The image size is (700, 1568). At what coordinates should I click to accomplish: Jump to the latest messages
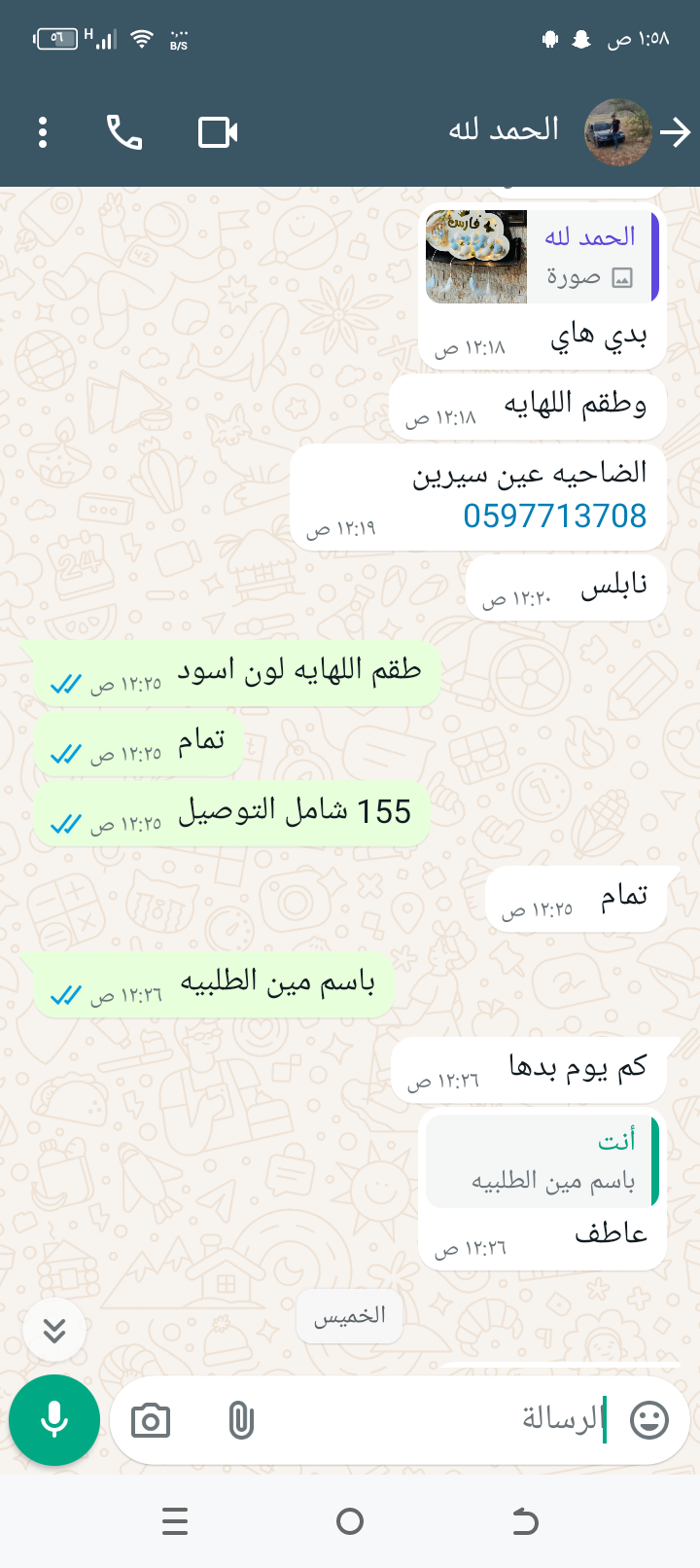pyautogui.click(x=54, y=1330)
